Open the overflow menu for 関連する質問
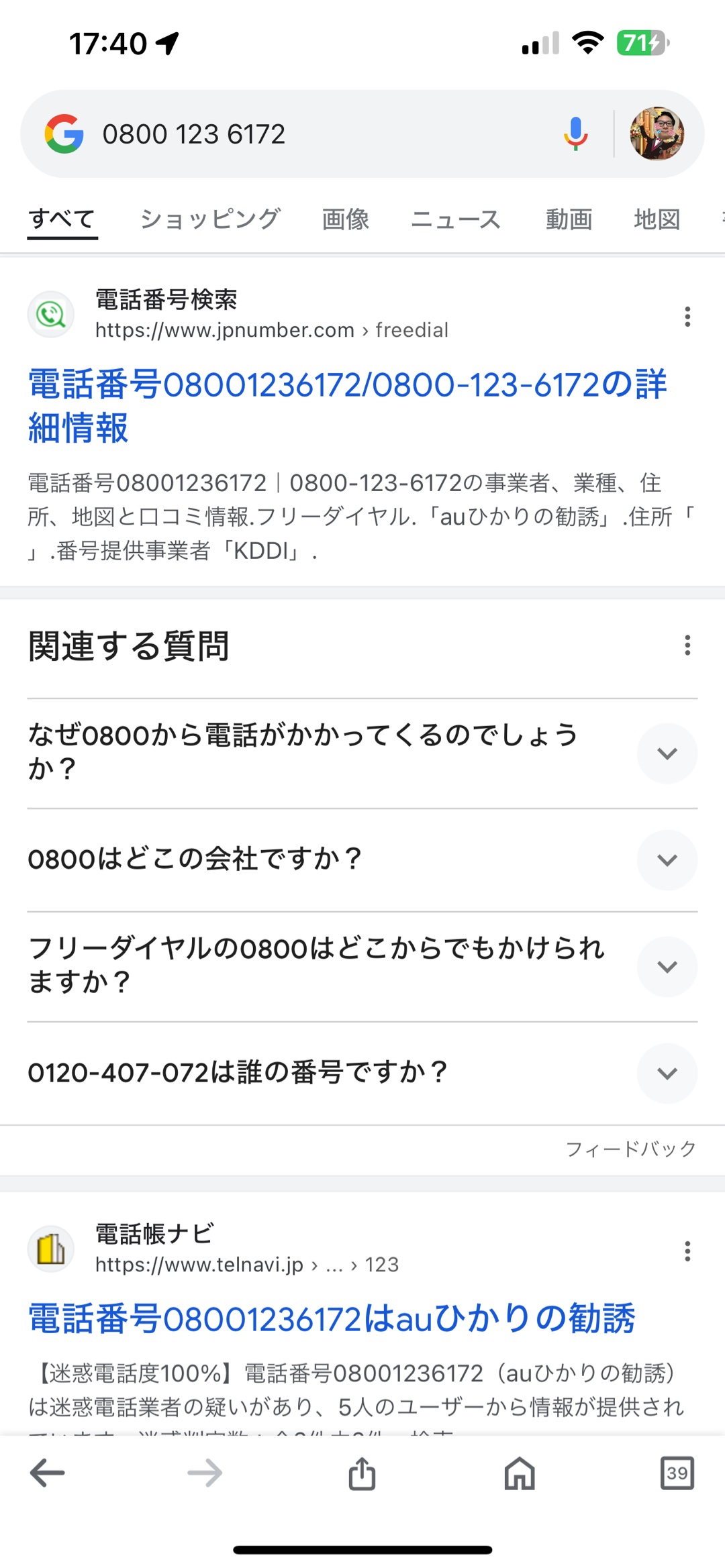The image size is (725, 1568). 687,645
